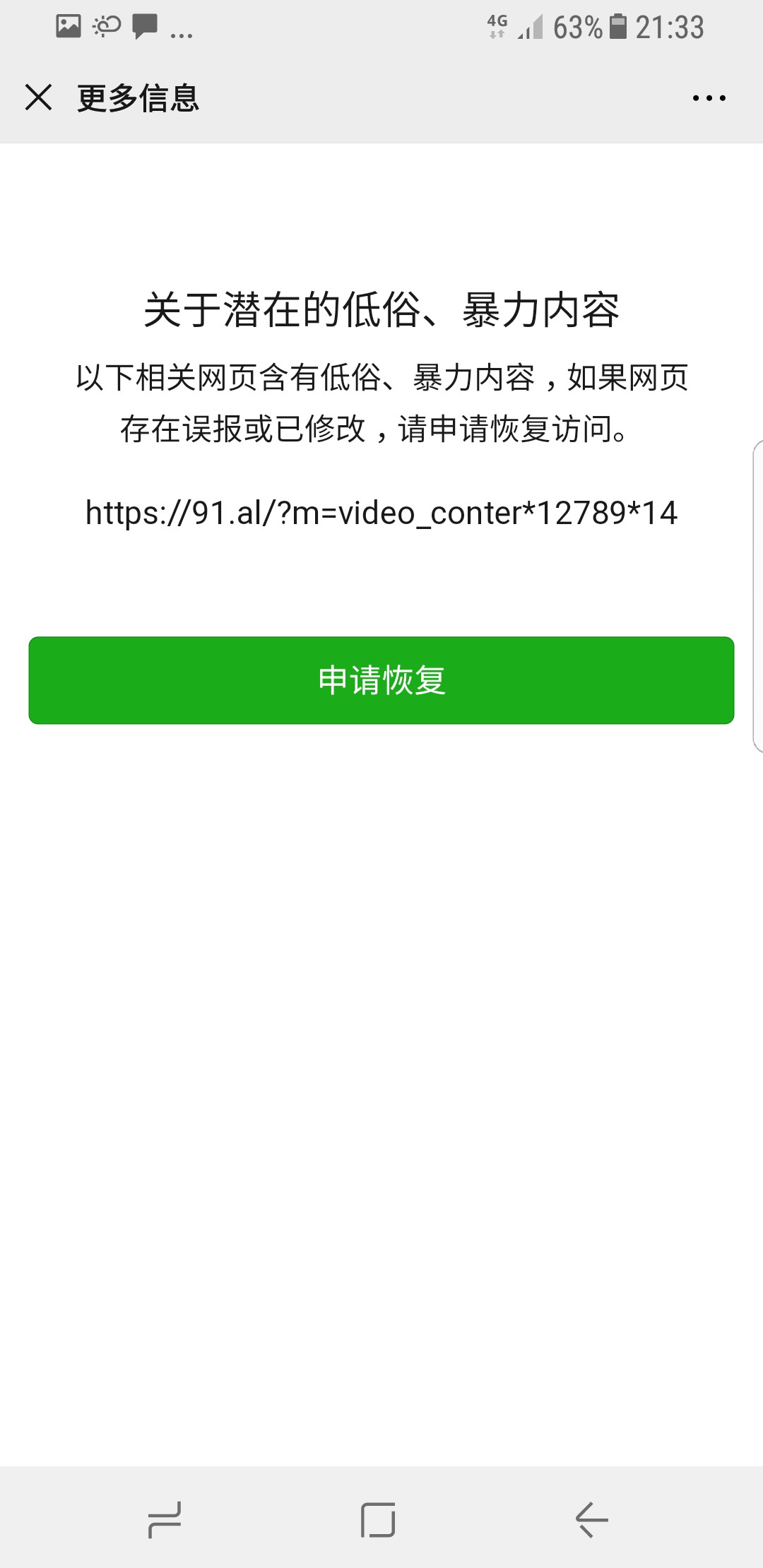
Task: Tap the Wi-Fi style notification icon
Action: tap(105, 25)
